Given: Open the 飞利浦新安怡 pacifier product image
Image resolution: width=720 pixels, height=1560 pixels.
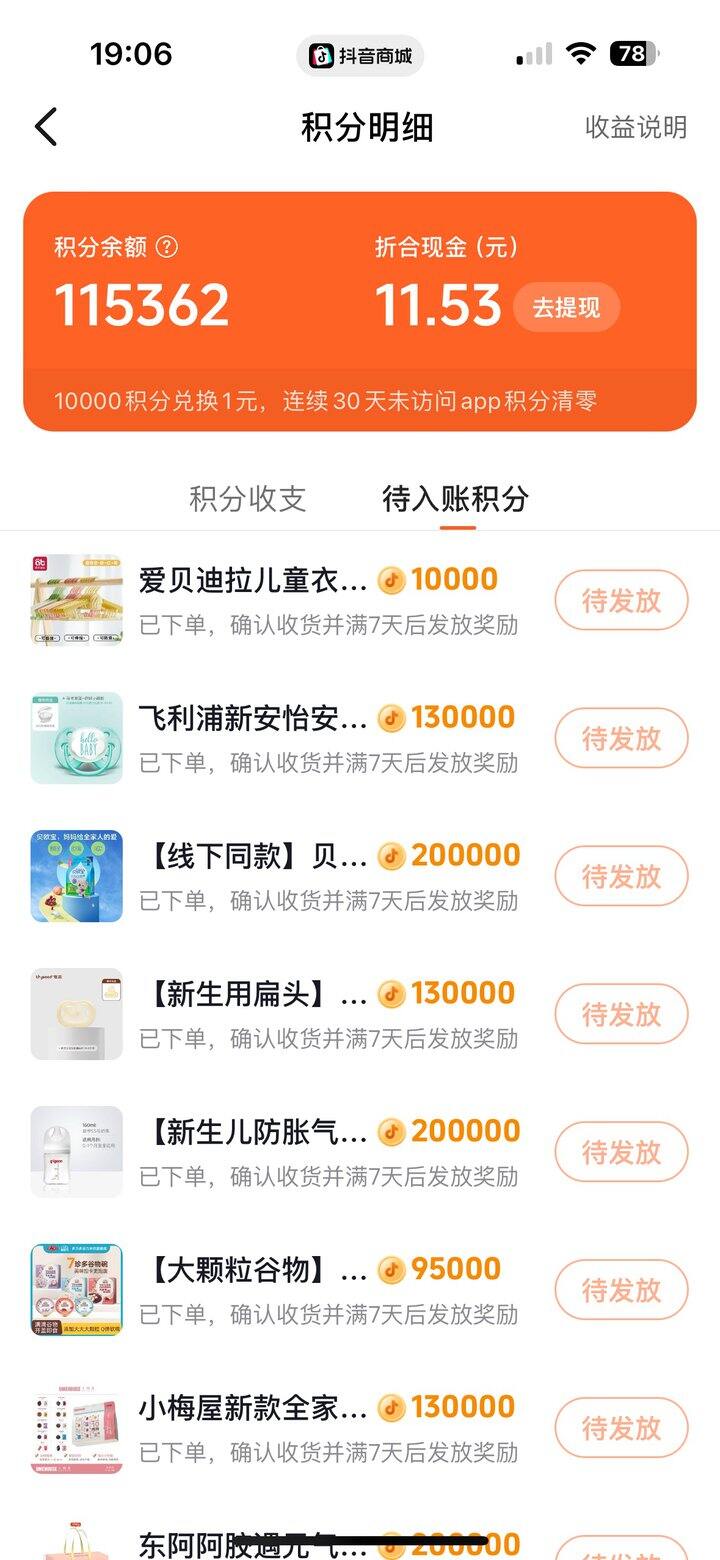Looking at the screenshot, I should pyautogui.click(x=76, y=738).
